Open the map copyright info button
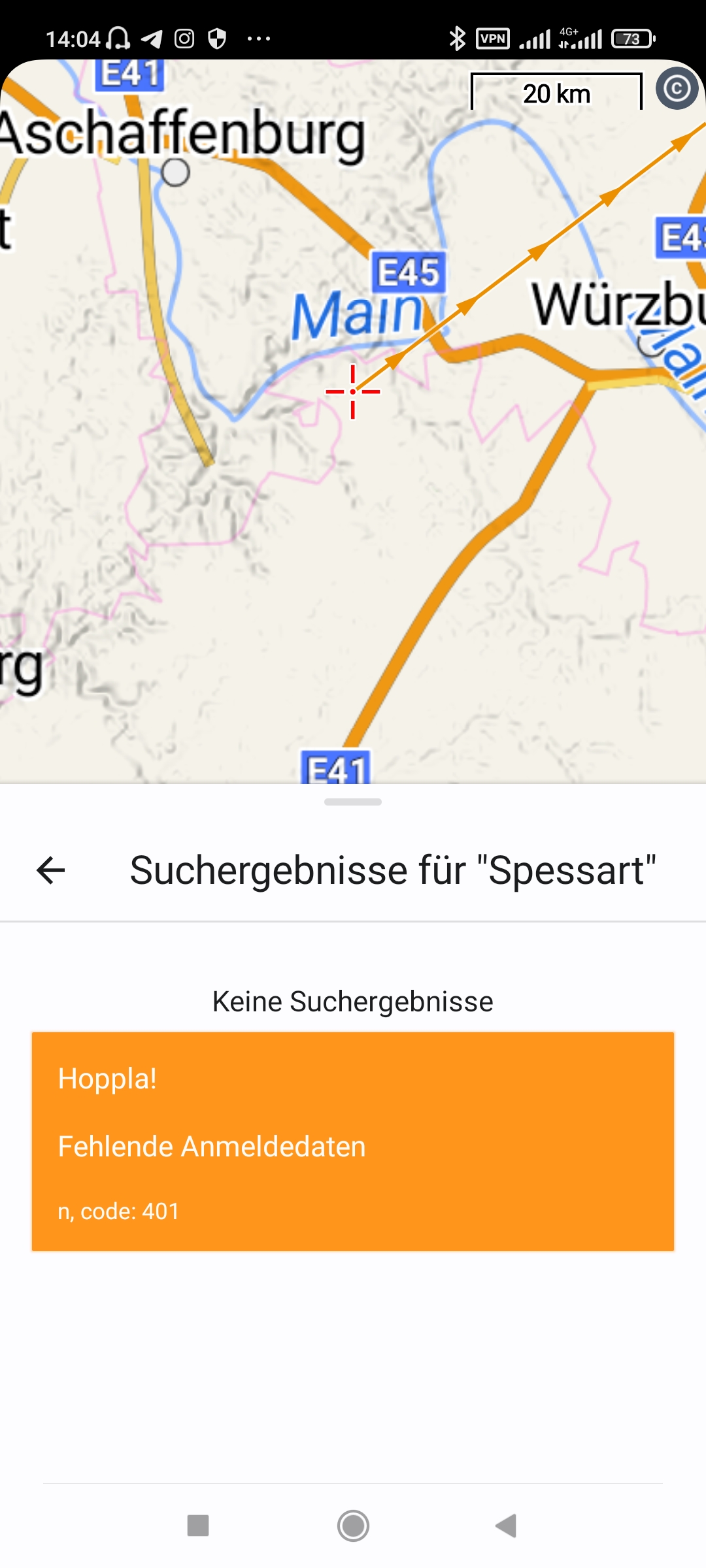The height and width of the screenshot is (1568, 706). click(677, 89)
